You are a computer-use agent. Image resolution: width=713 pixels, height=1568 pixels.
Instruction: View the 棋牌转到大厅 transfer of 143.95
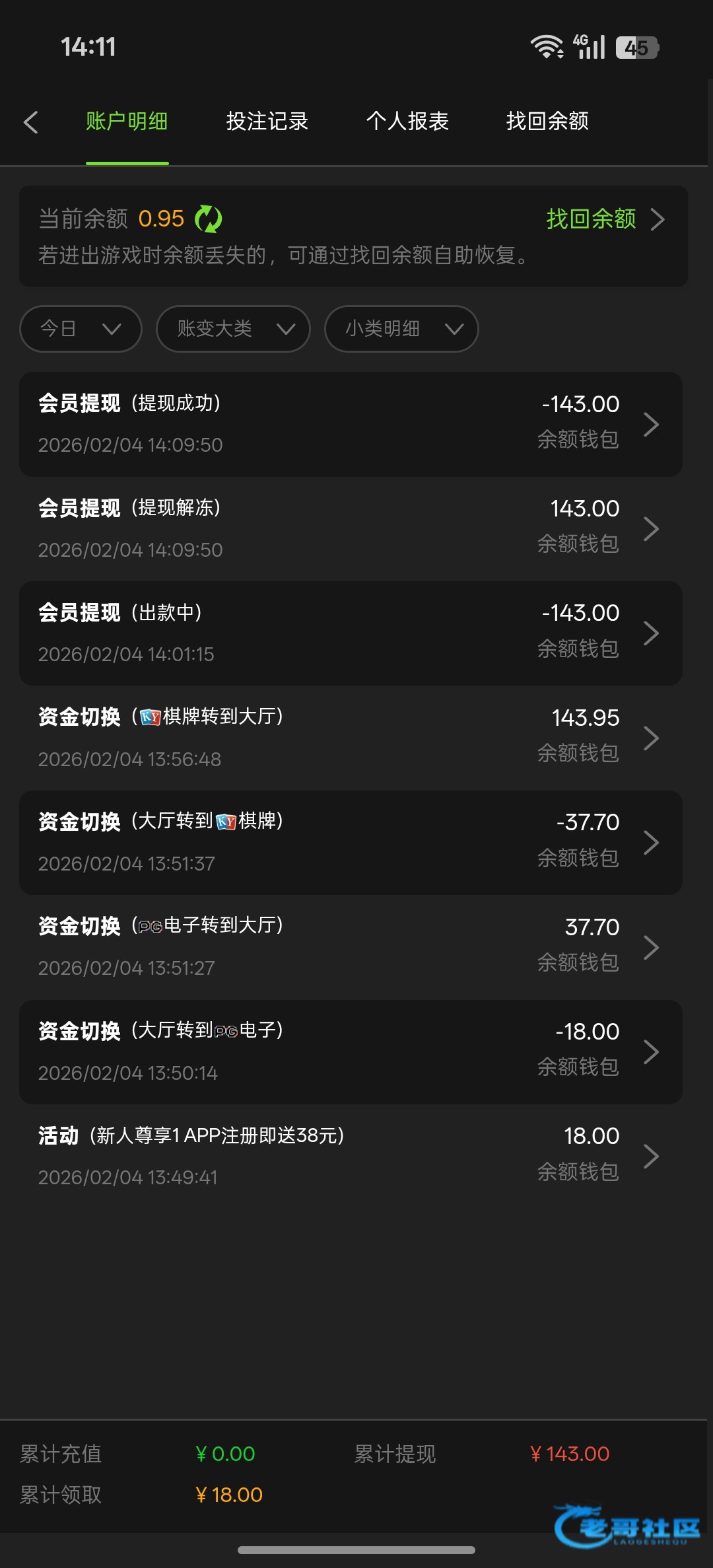pyautogui.click(x=351, y=738)
